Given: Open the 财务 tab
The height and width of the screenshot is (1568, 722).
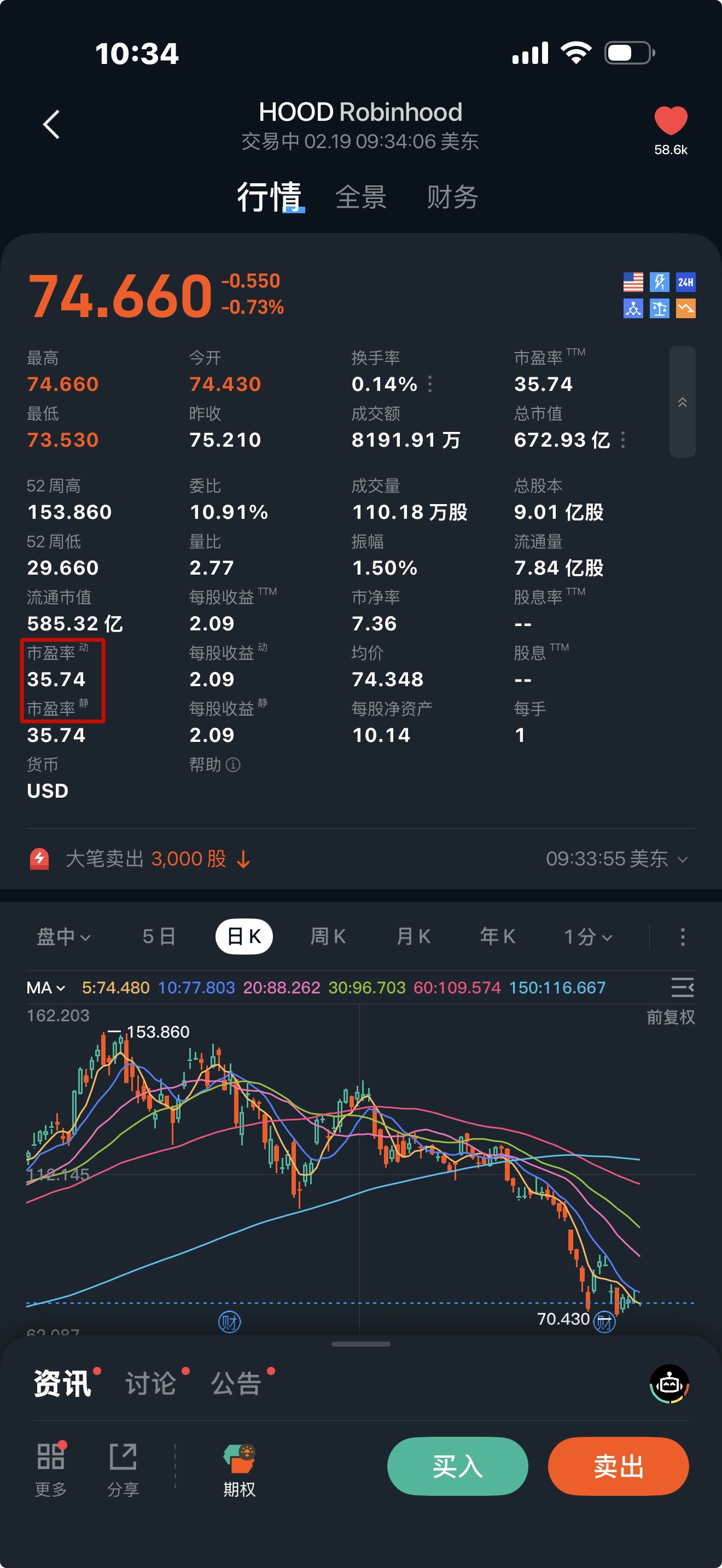Looking at the screenshot, I should pyautogui.click(x=452, y=198).
